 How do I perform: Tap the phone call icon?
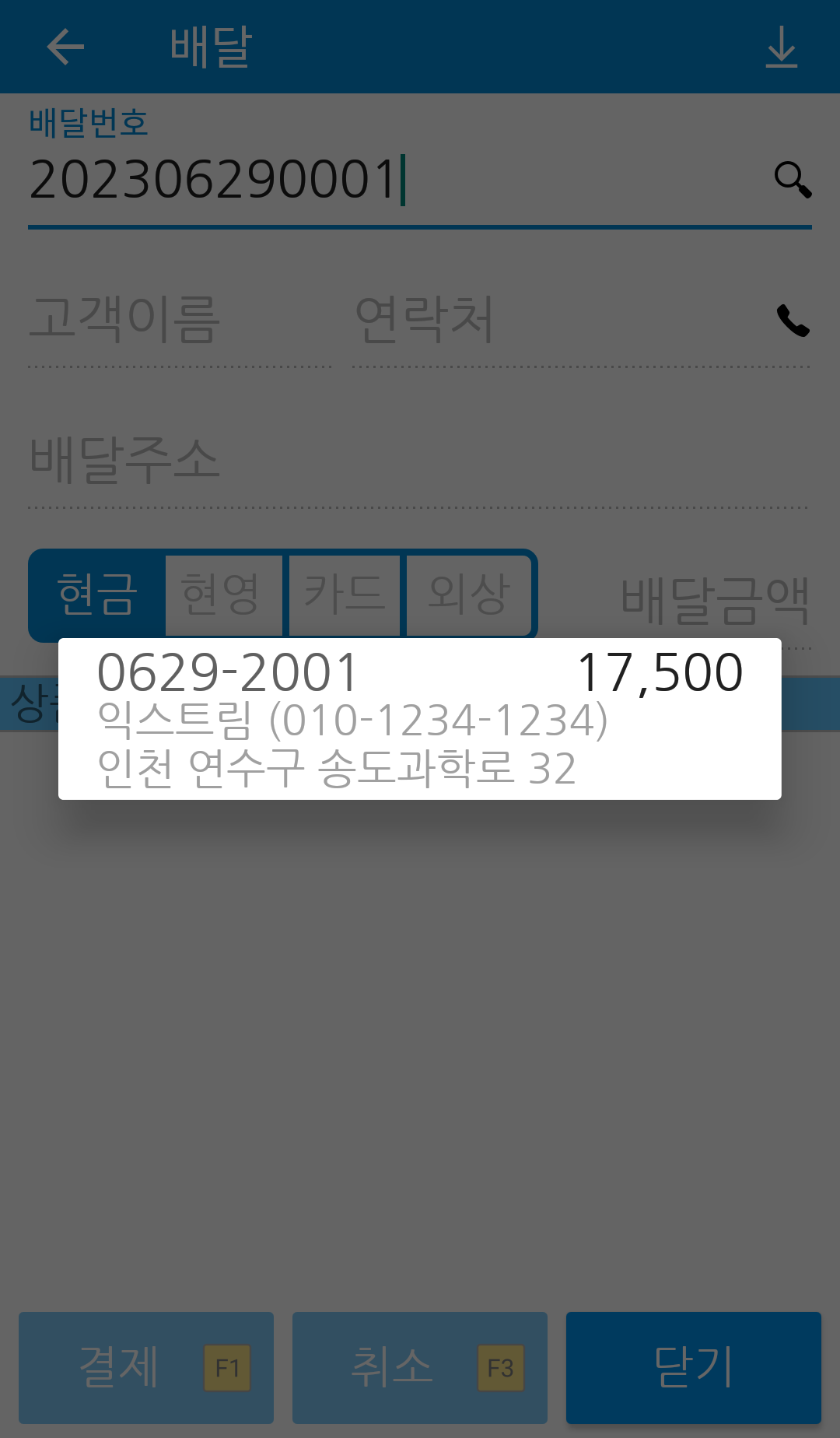coord(793,321)
